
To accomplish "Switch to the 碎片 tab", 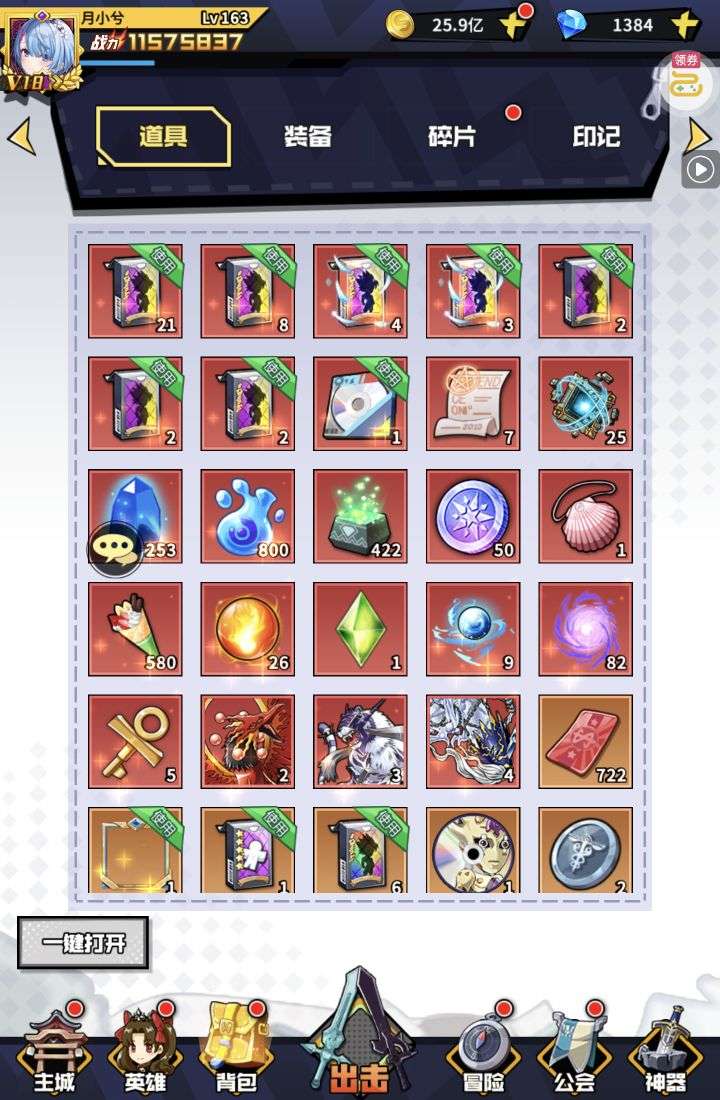I will coord(452,137).
